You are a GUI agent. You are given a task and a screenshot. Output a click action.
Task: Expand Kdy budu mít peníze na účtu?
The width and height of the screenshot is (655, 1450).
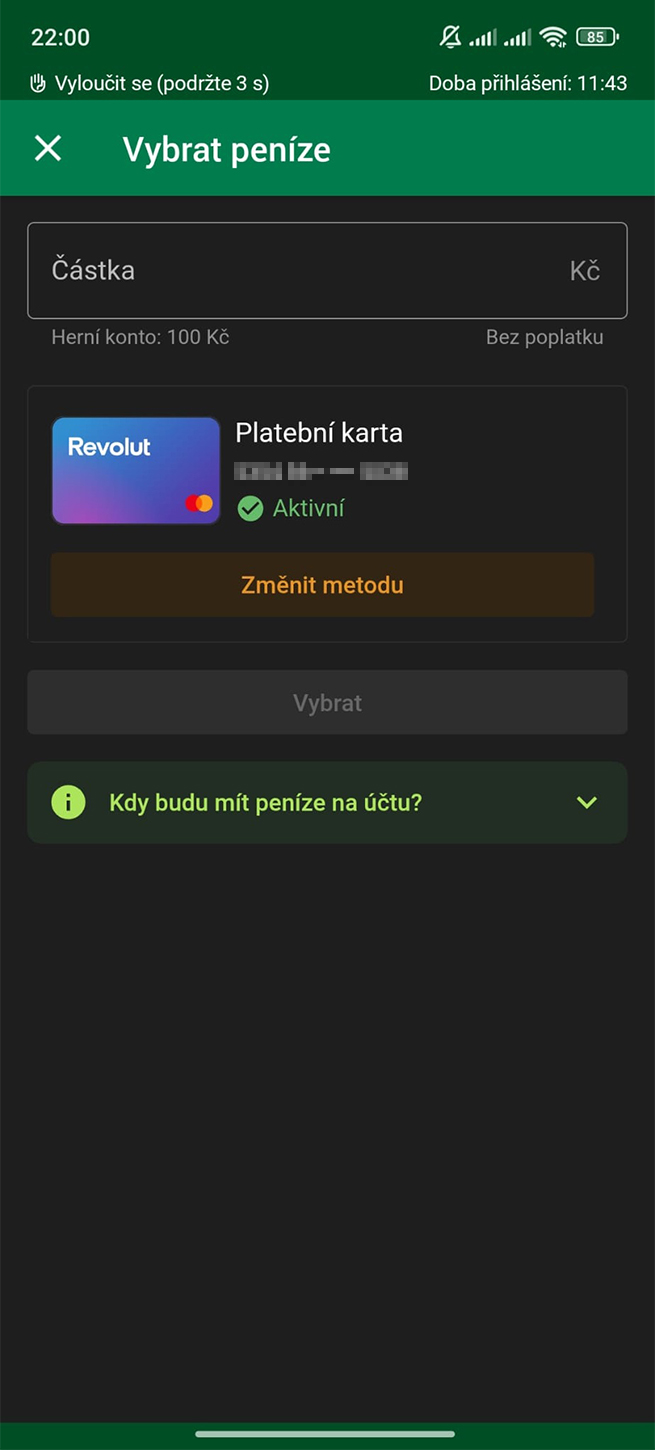tap(327, 802)
